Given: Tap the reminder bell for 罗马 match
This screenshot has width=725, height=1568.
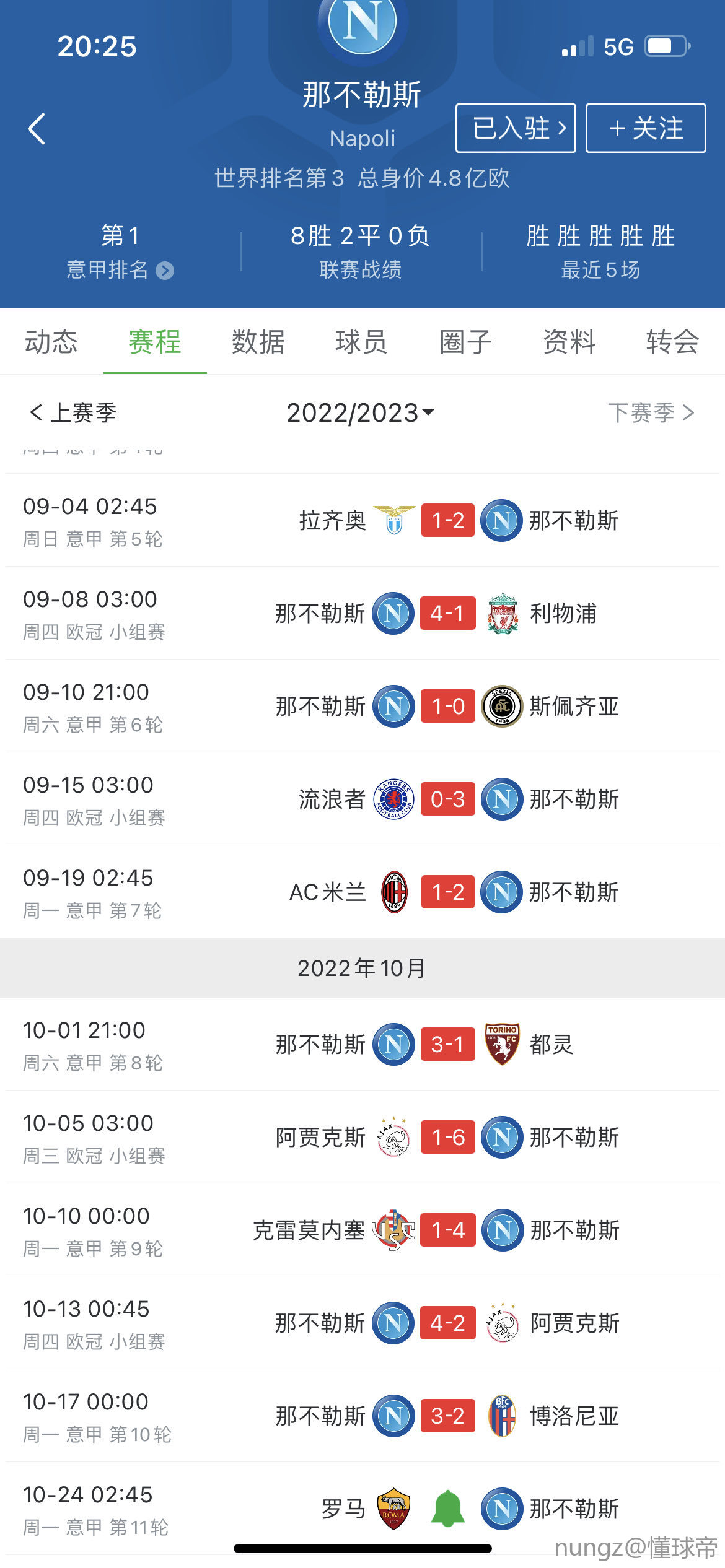Looking at the screenshot, I should (448, 1509).
